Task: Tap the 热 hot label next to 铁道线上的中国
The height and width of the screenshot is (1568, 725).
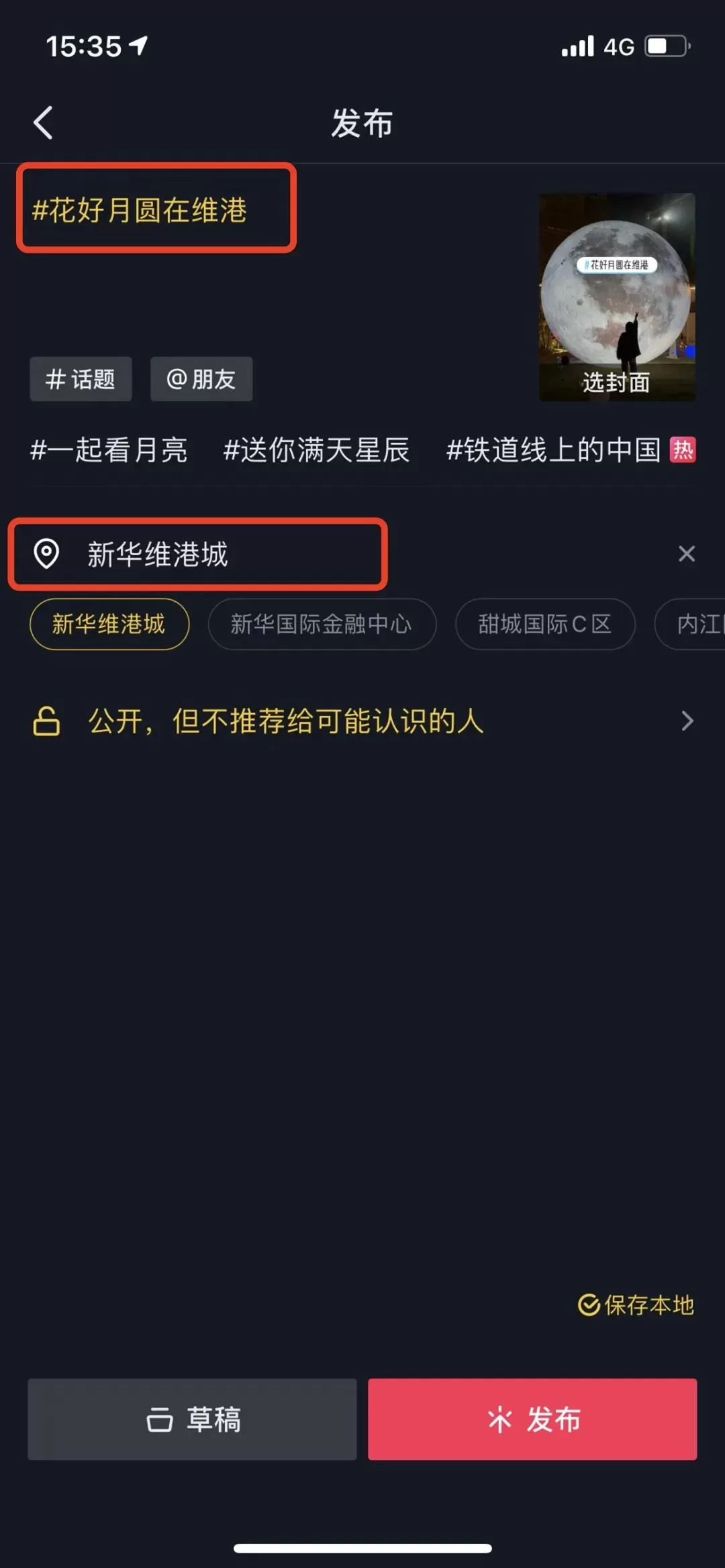Action: click(683, 451)
